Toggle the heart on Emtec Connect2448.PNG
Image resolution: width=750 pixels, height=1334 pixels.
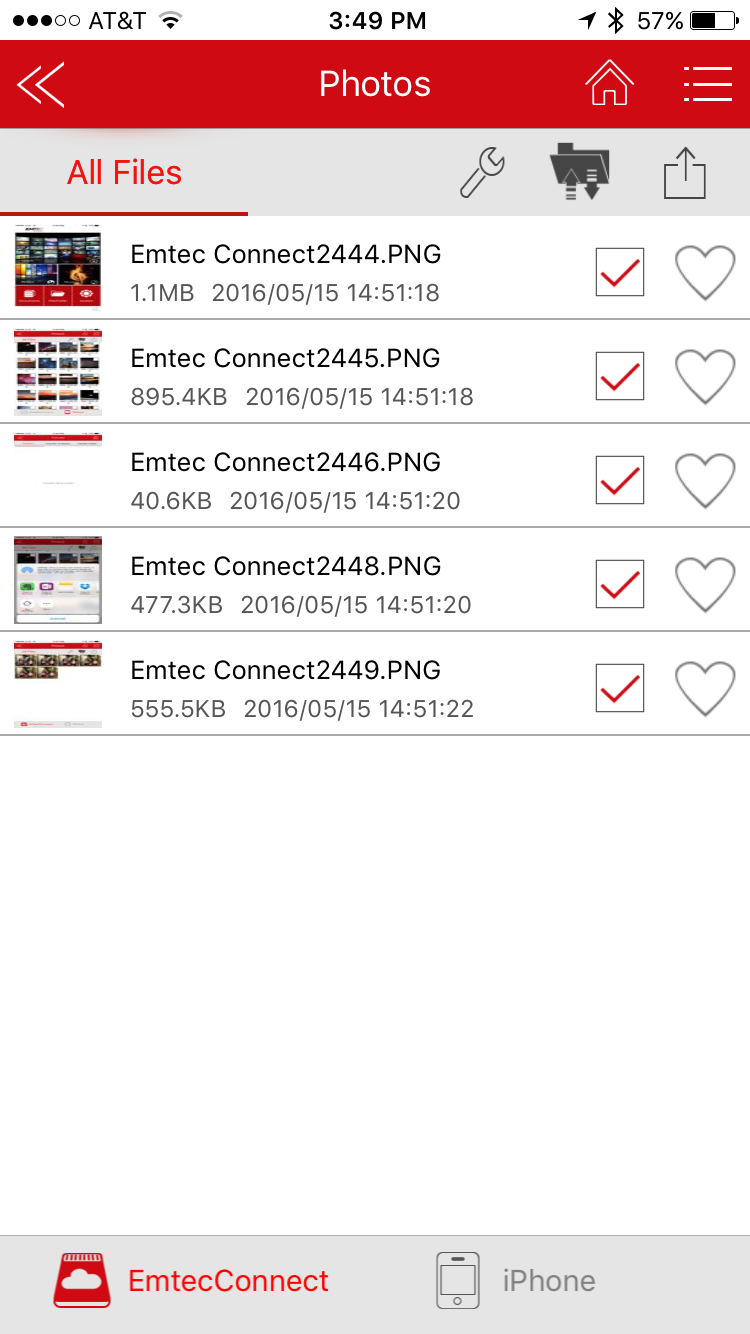pyautogui.click(x=705, y=584)
